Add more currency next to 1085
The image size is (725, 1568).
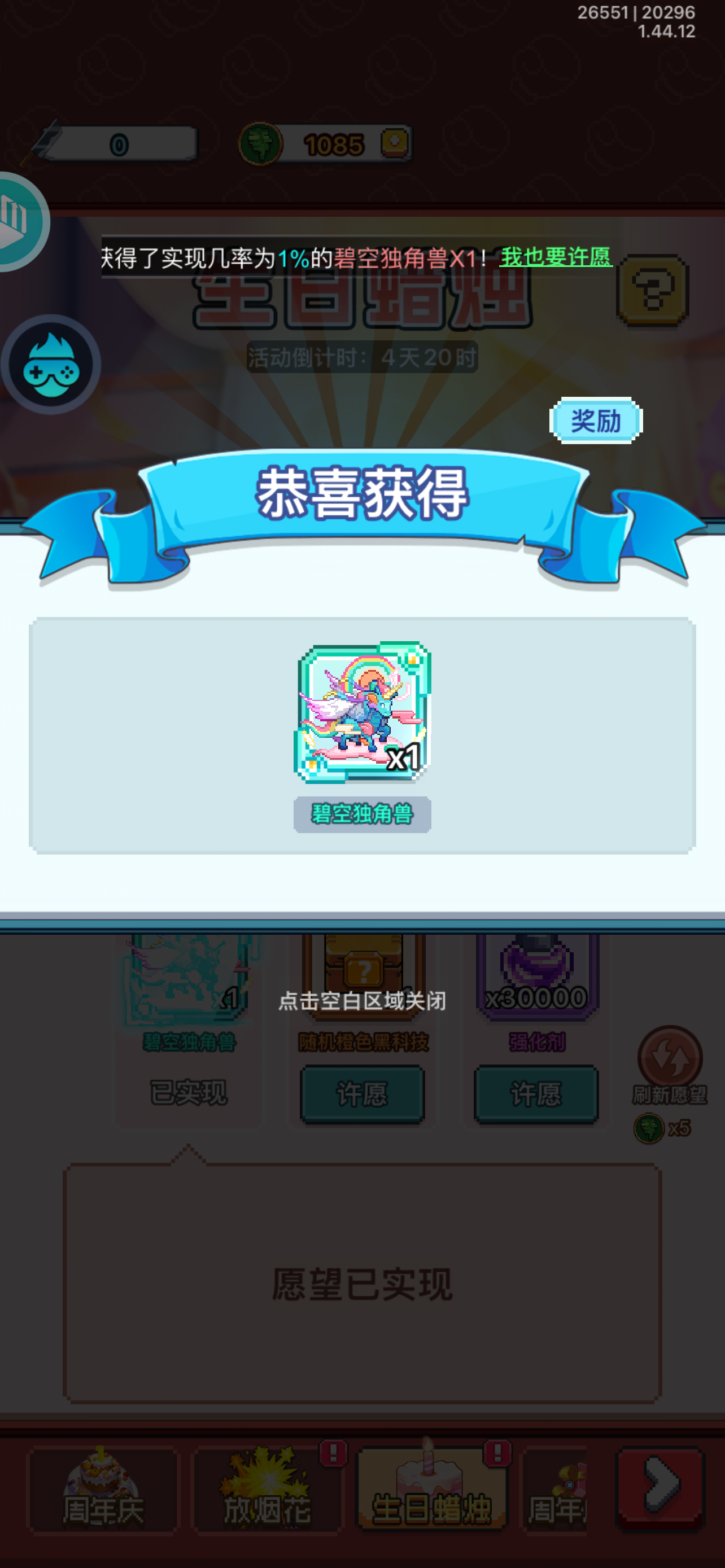(x=396, y=144)
